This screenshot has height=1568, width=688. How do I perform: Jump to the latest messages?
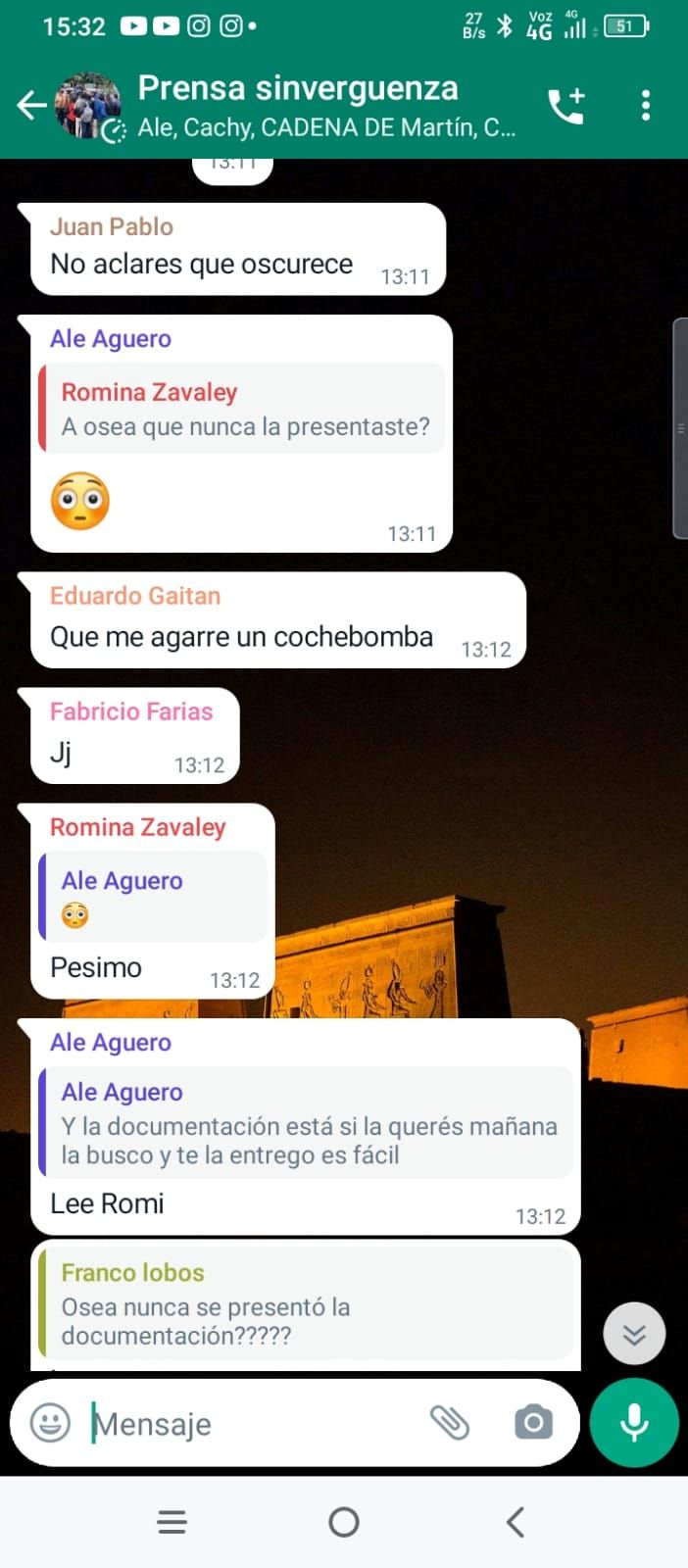634,1334
